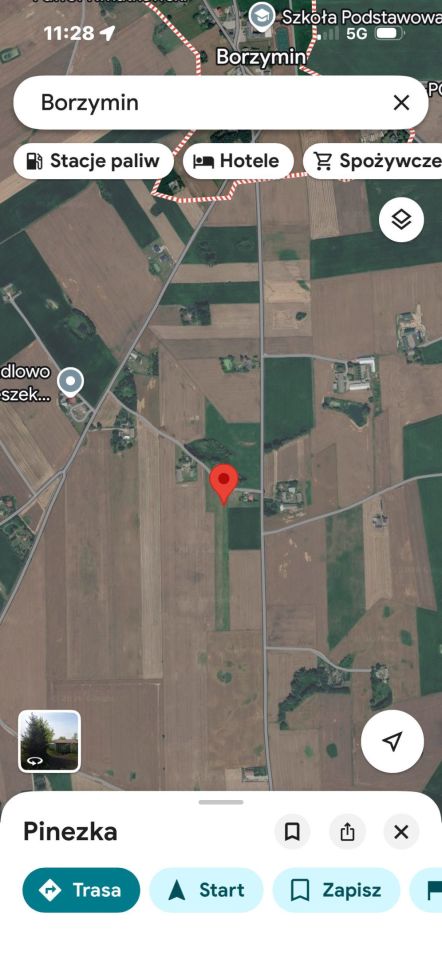Viewport: 442px width, 960px height.
Task: Begin navigation with Start
Action: tap(206, 890)
